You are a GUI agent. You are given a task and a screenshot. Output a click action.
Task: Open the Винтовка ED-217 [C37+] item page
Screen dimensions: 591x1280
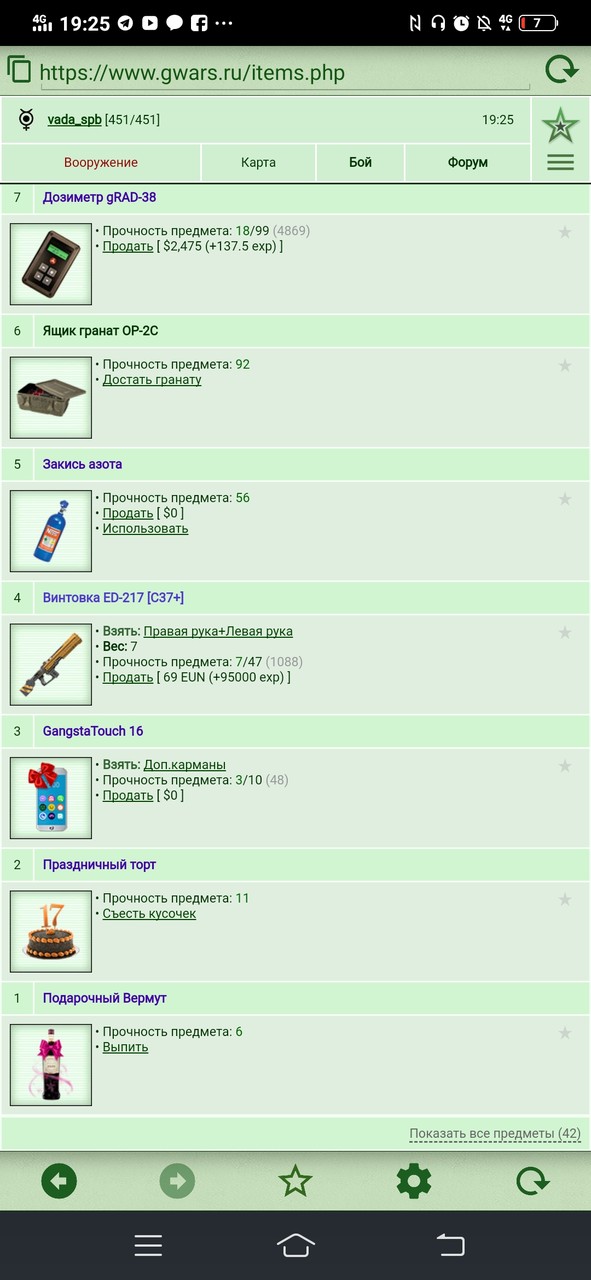[x=113, y=598]
